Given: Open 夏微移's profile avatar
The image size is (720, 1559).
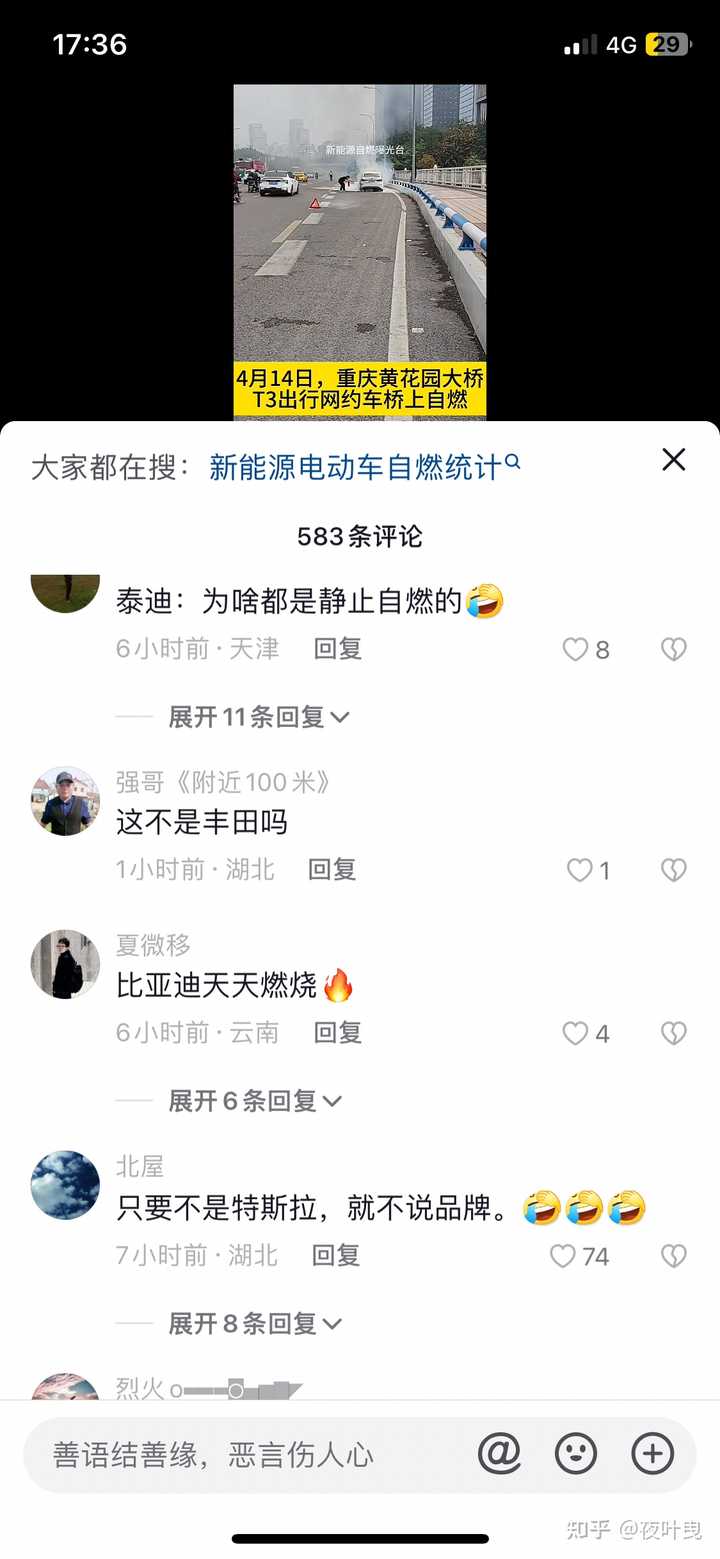Looking at the screenshot, I should [x=65, y=964].
